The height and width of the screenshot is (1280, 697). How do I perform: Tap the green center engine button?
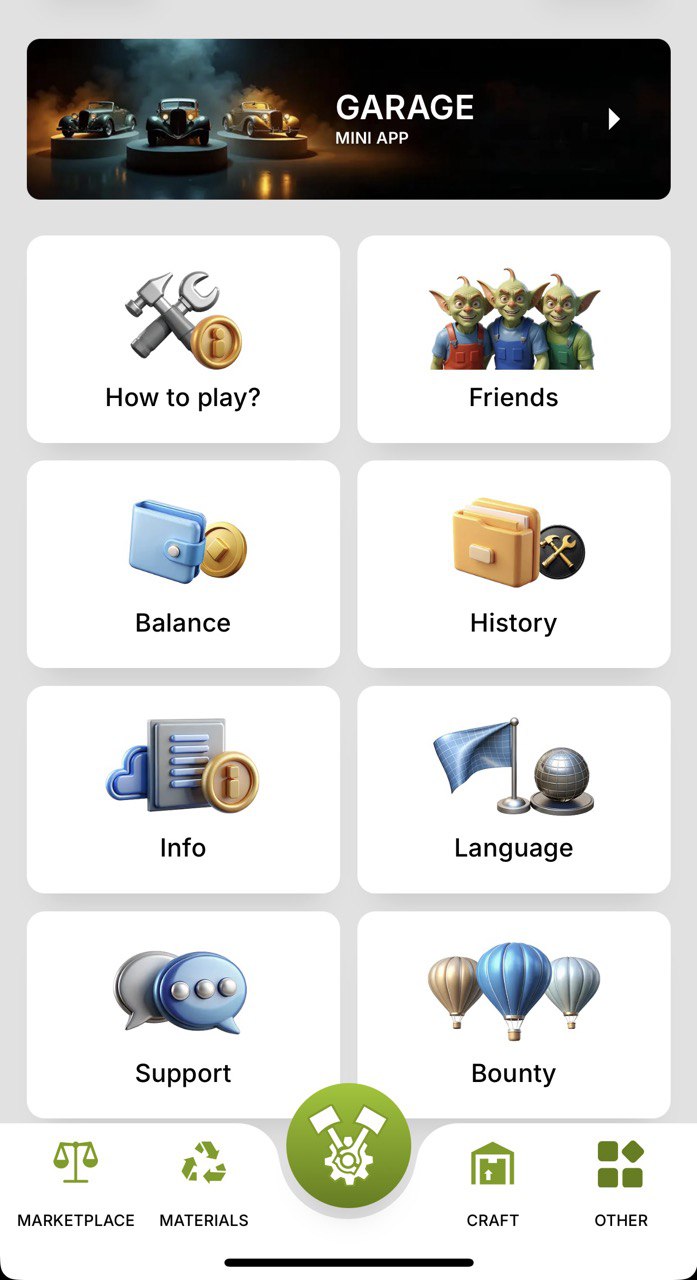point(348,1145)
